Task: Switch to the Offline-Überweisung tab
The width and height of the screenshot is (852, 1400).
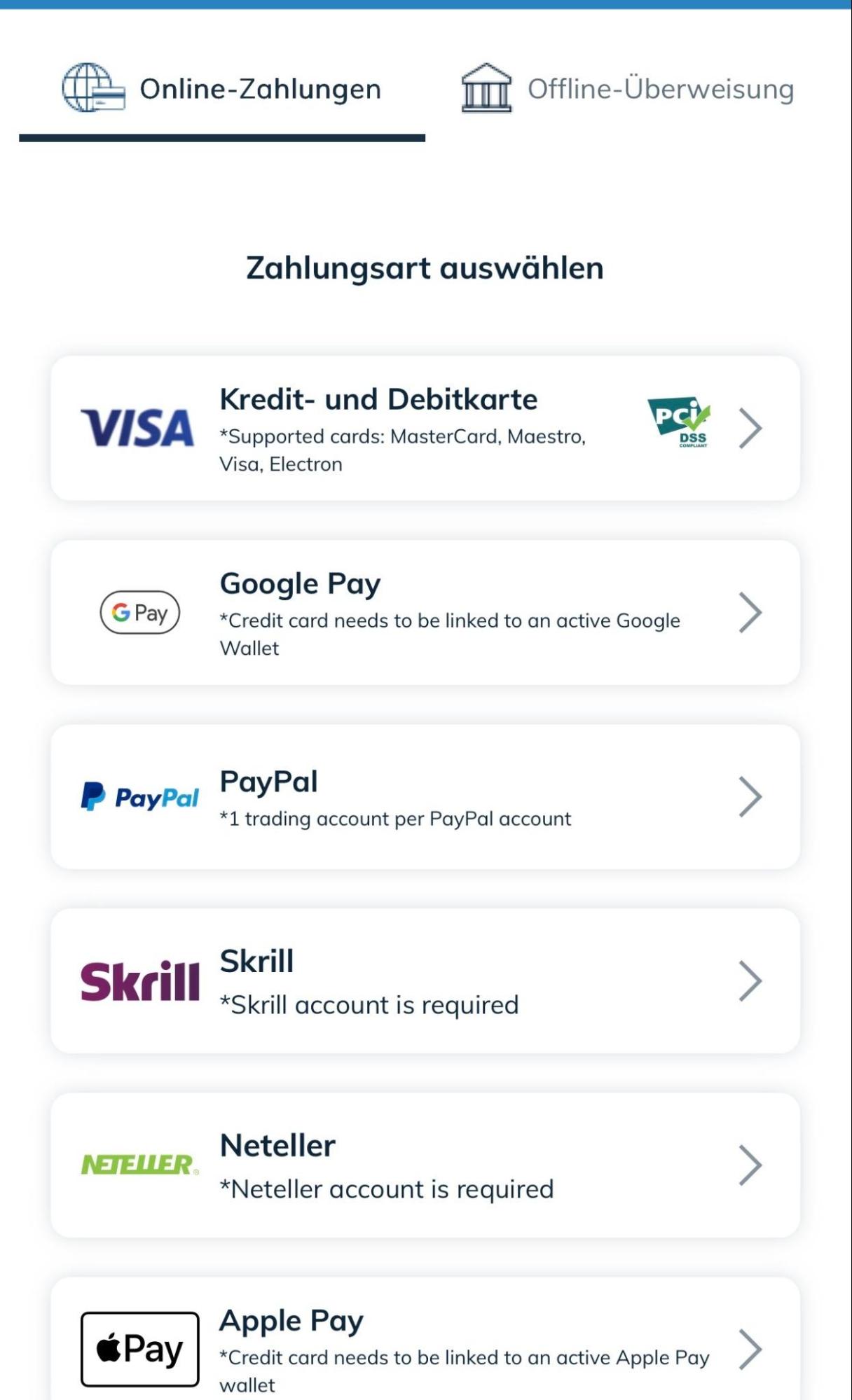Action: pyautogui.click(x=627, y=90)
